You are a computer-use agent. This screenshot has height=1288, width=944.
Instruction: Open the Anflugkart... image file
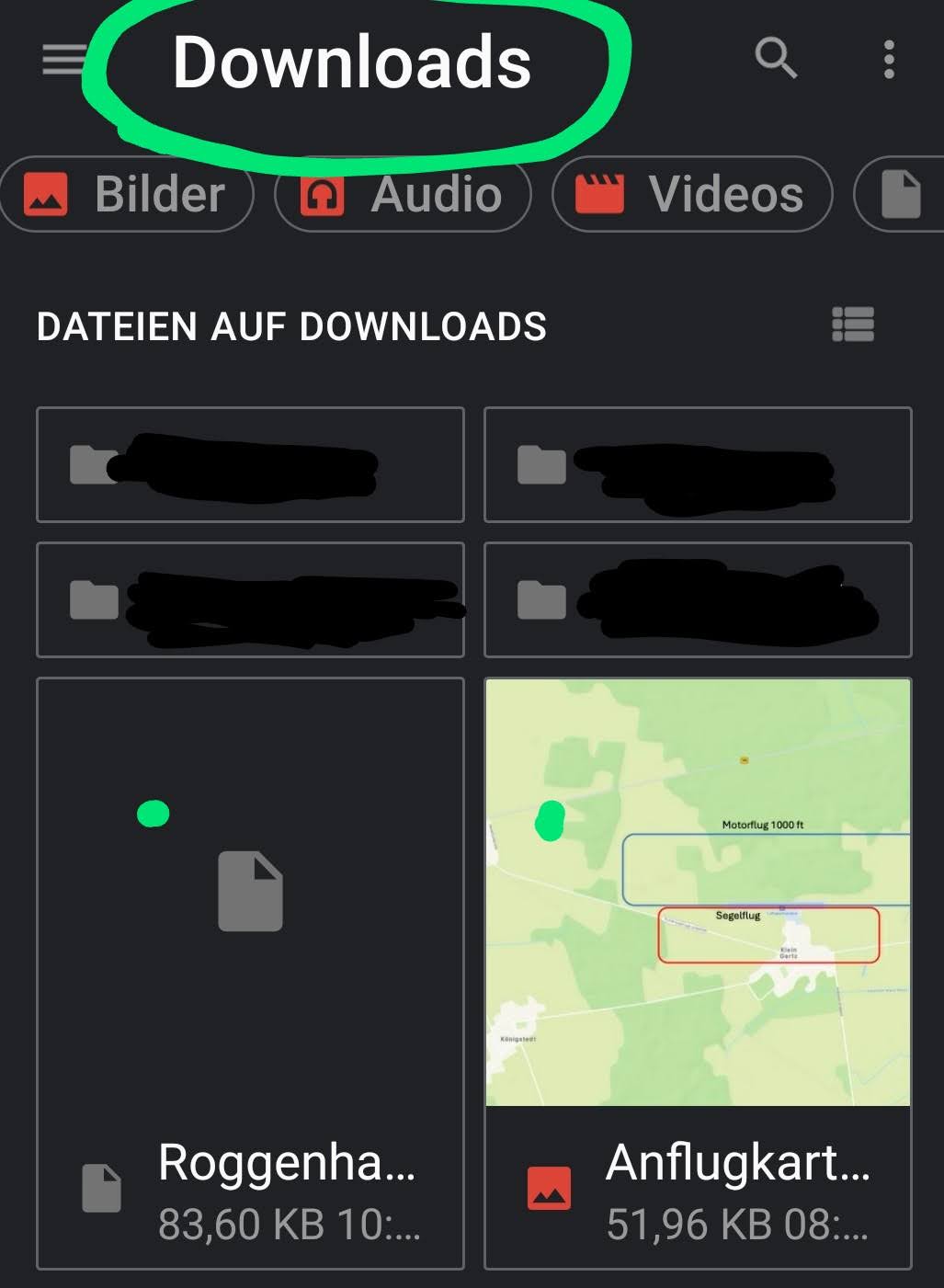pos(698,973)
